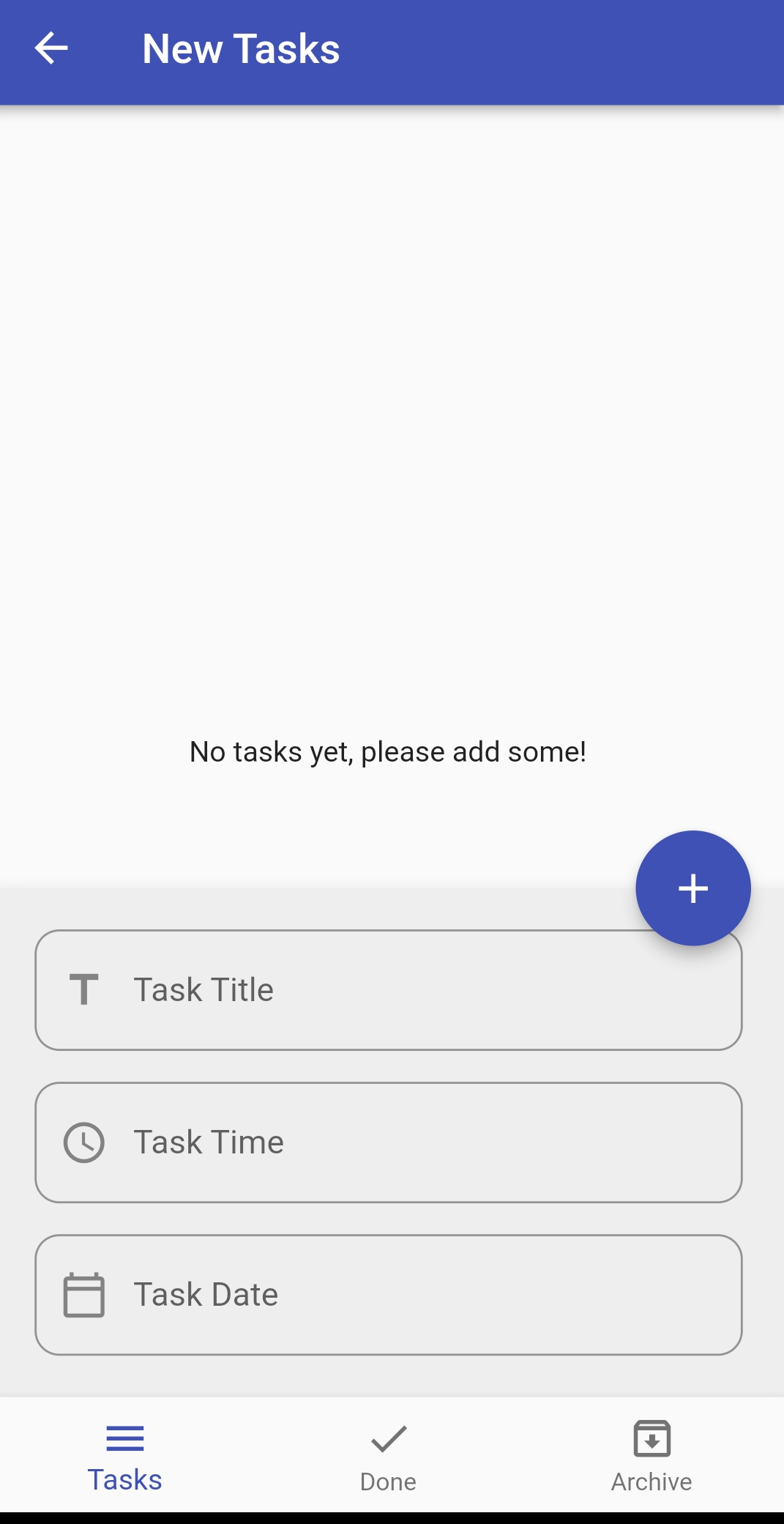The width and height of the screenshot is (784, 1524).
Task: Switch to the Done tab
Action: pos(389,1456)
